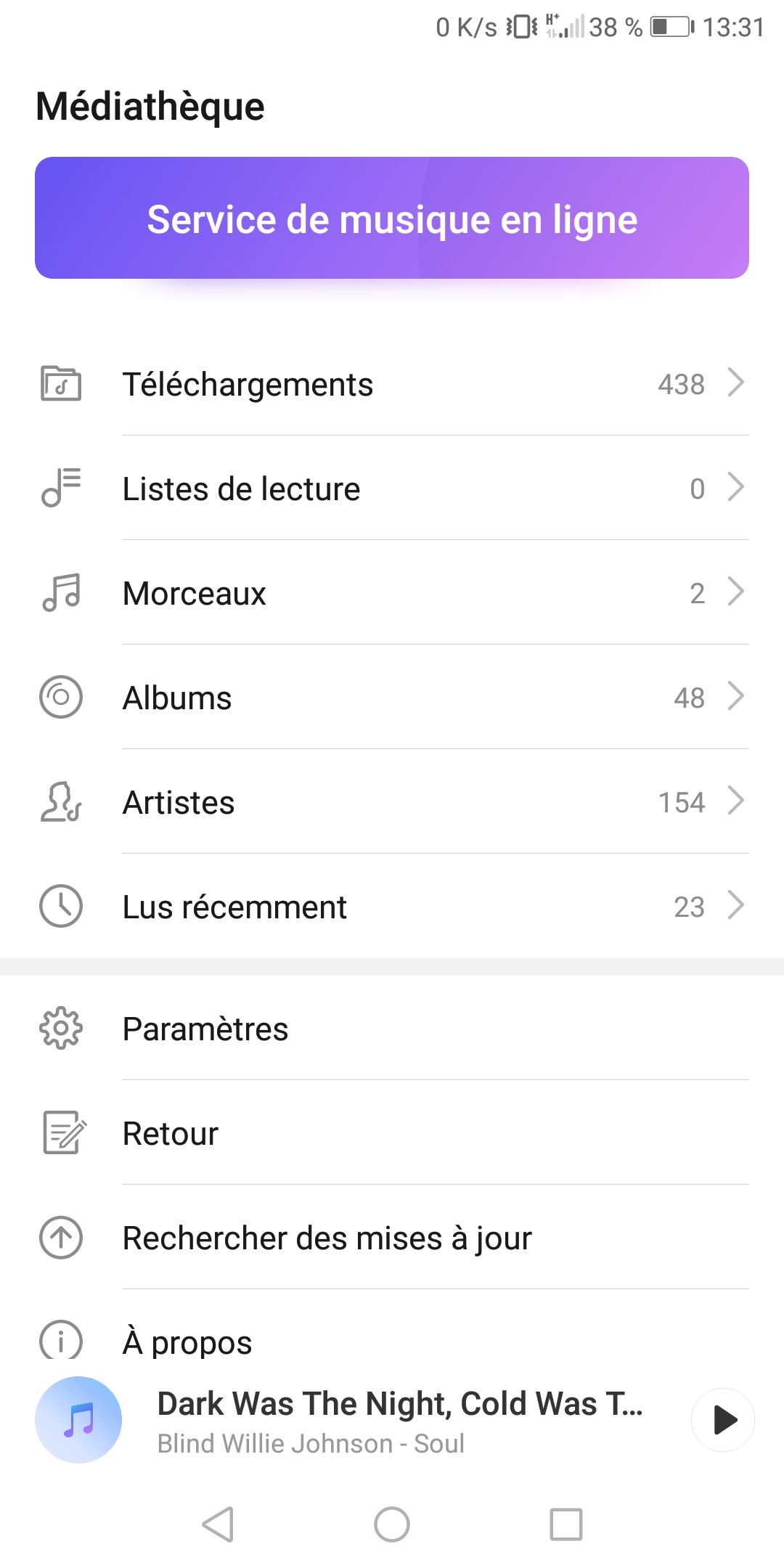This screenshot has width=784, height=1568.
Task: View the Albums section
Action: 392,697
